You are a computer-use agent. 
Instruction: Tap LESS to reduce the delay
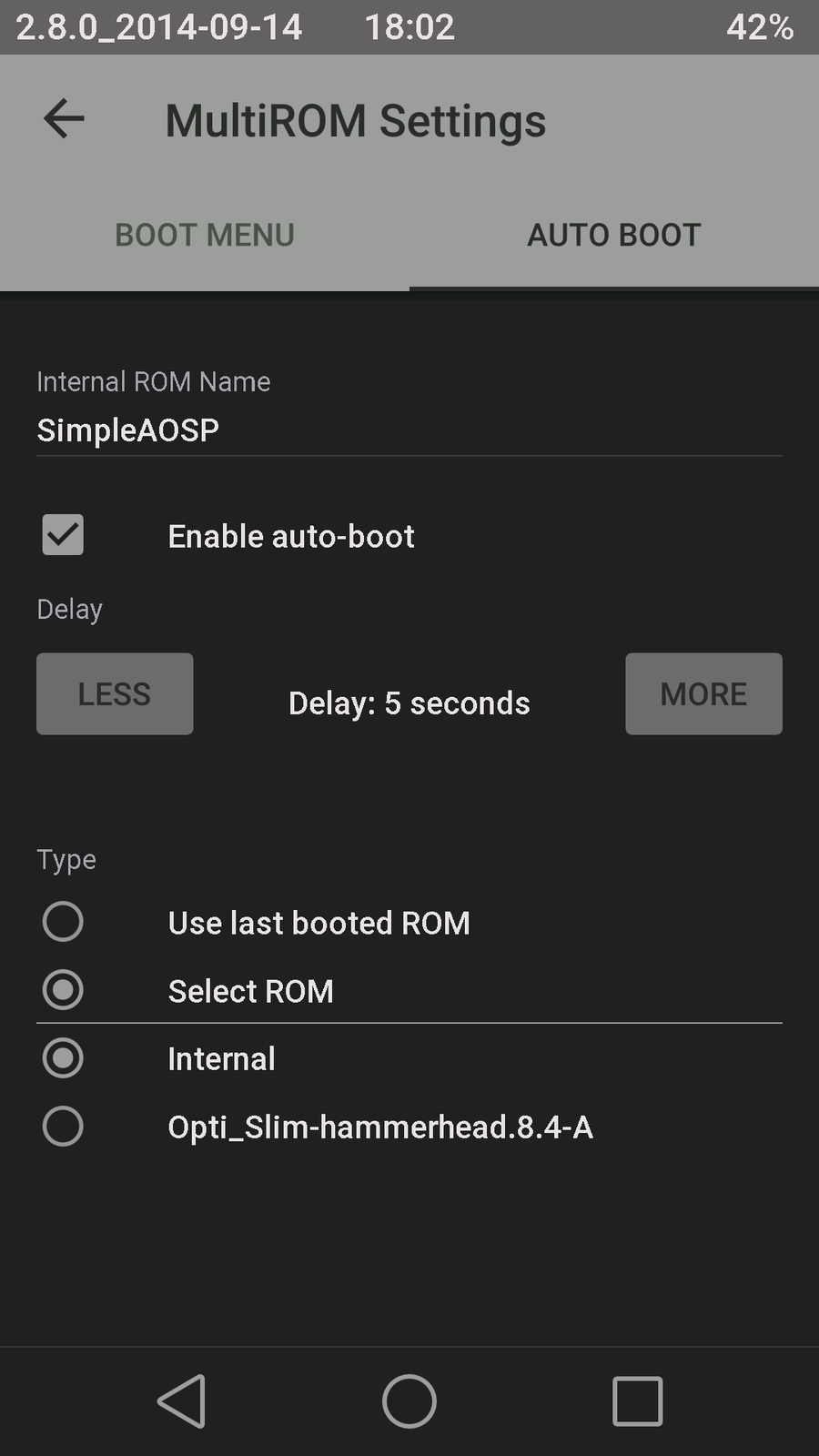115,693
